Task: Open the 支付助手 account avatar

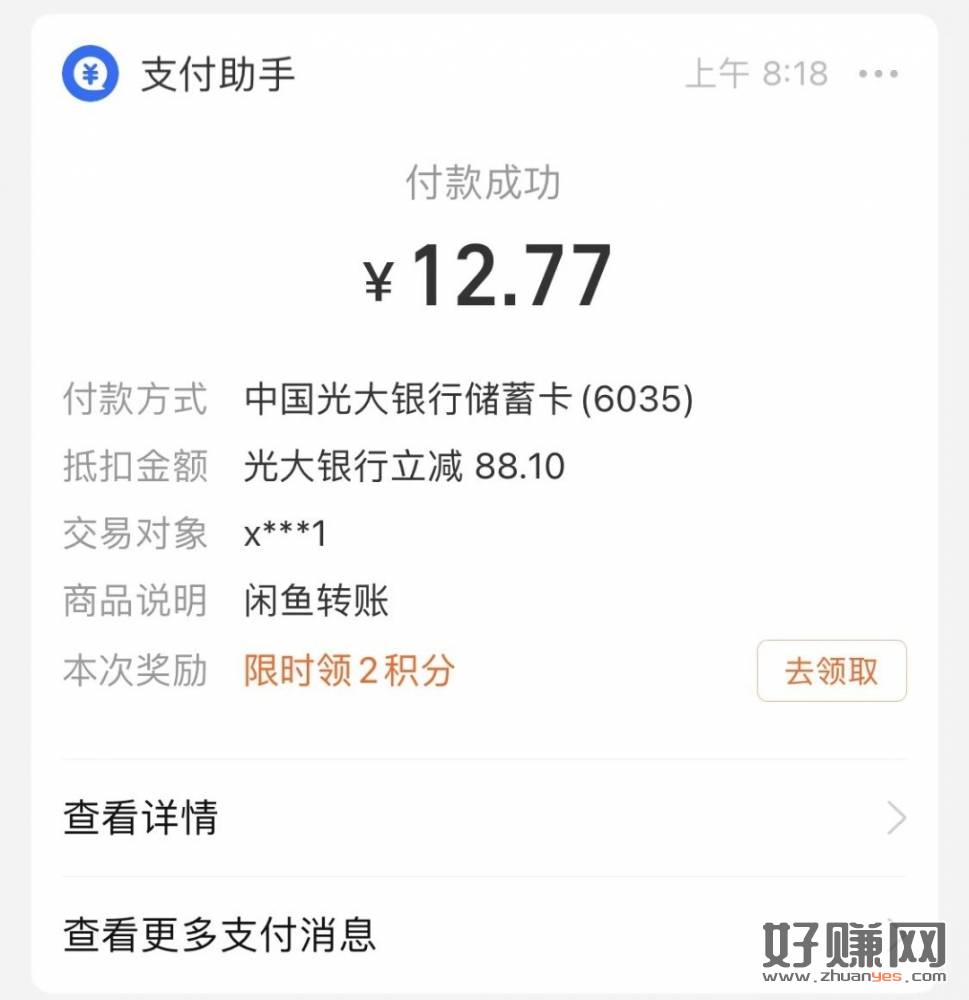Action: click(x=91, y=74)
